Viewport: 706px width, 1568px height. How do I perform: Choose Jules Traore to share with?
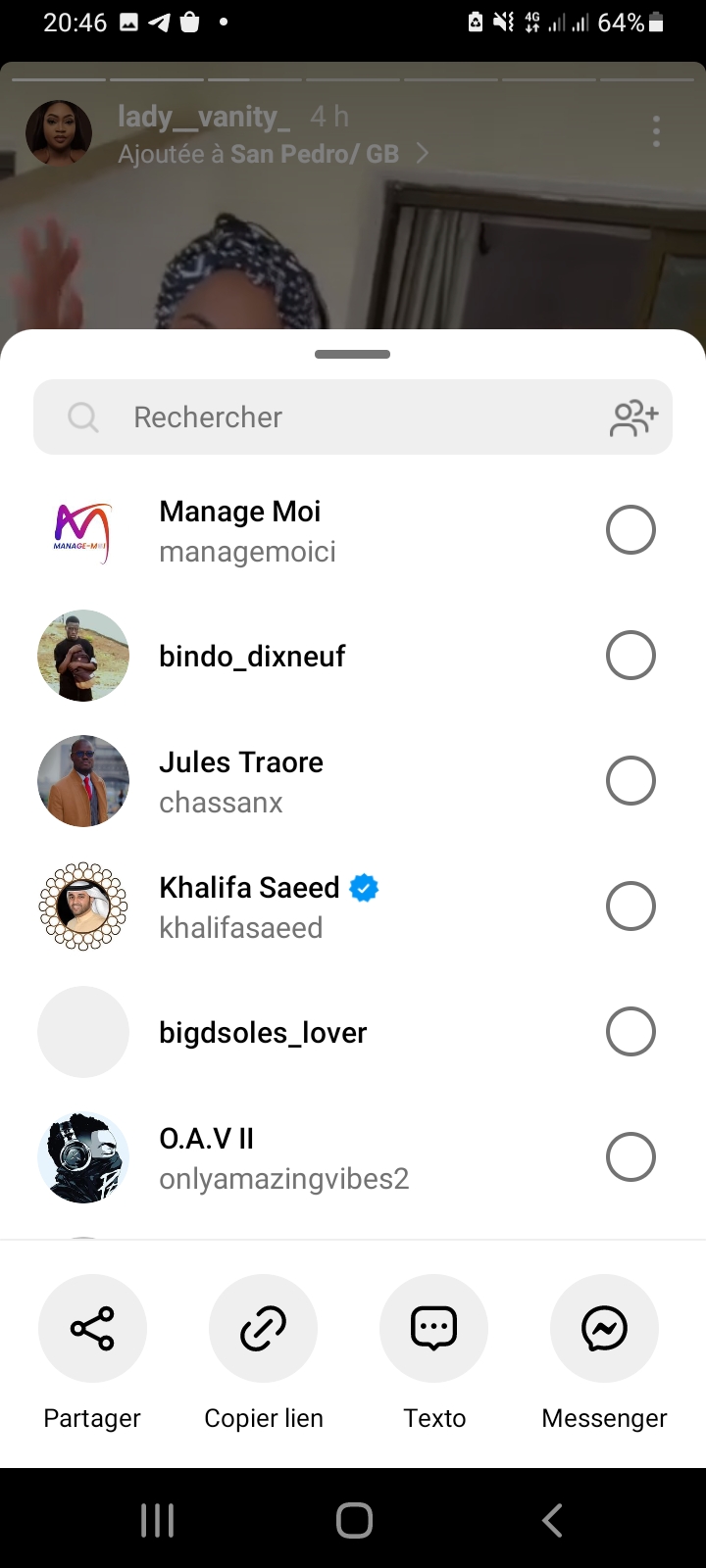630,781
